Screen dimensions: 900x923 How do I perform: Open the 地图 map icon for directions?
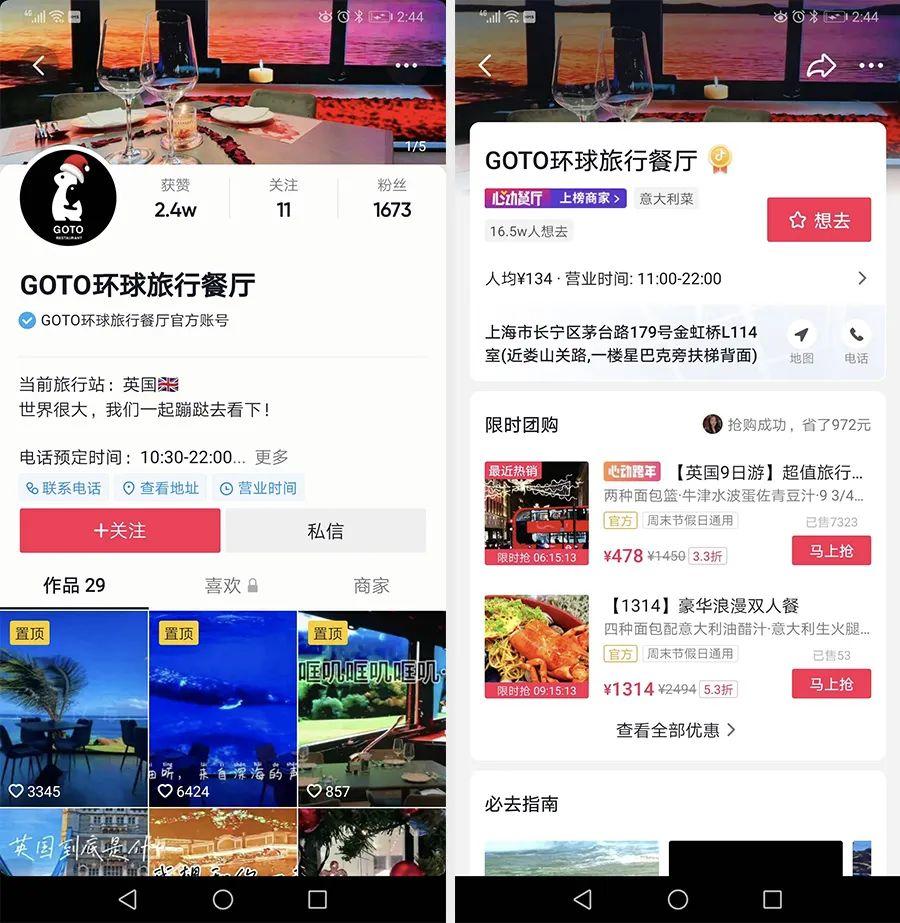pos(801,342)
